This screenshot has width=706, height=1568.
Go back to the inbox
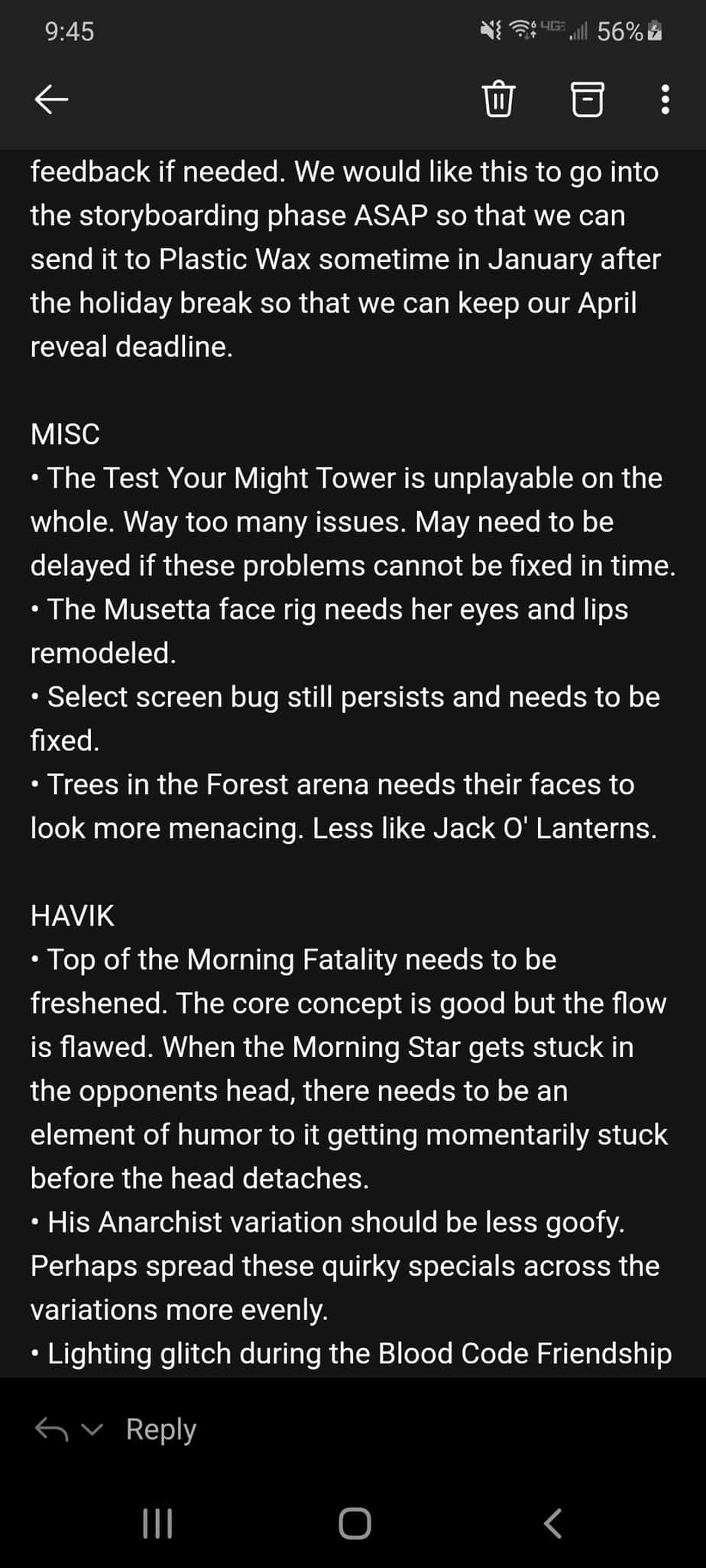(x=51, y=99)
